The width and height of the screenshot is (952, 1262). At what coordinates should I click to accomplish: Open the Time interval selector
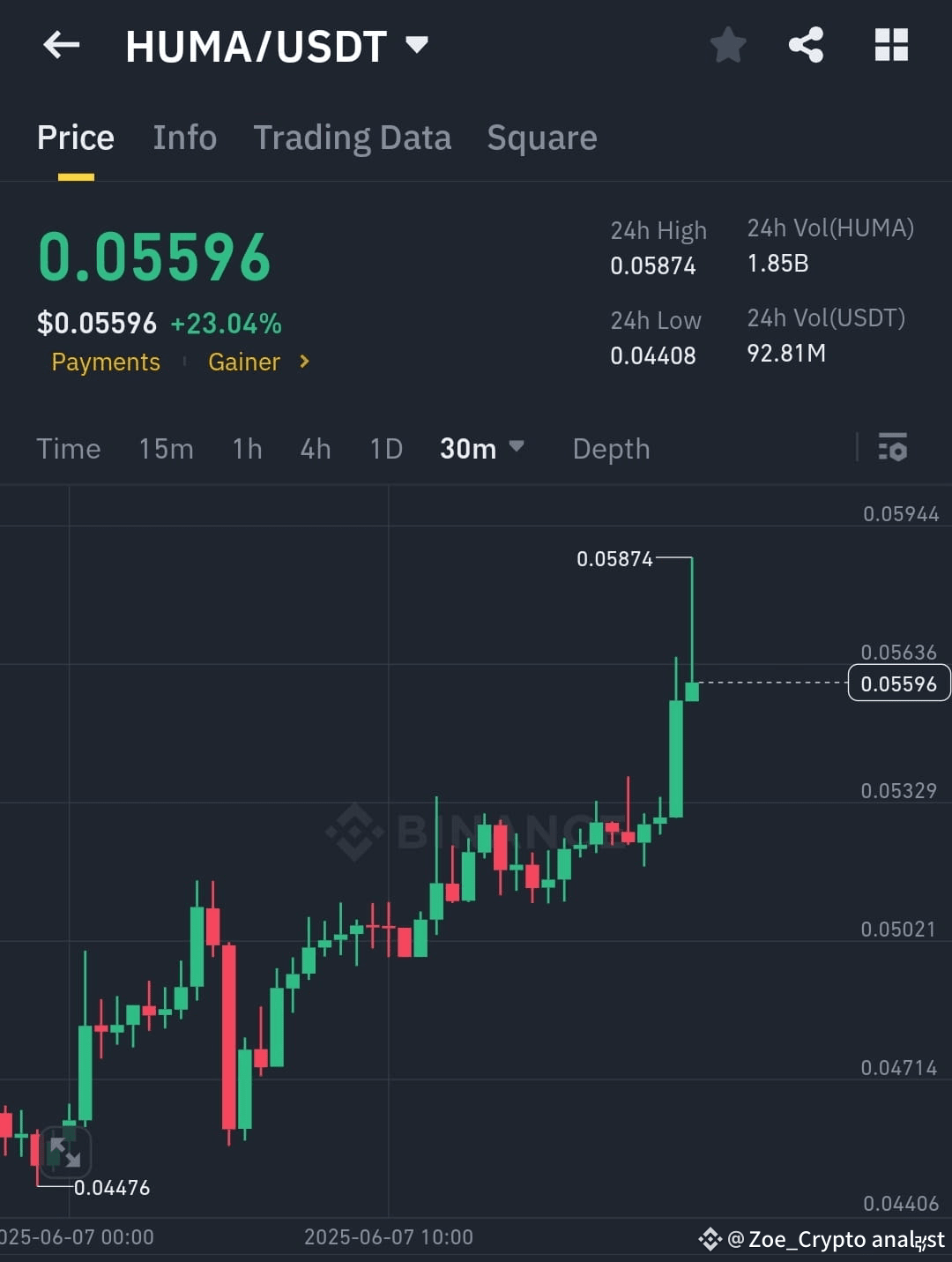[68, 449]
